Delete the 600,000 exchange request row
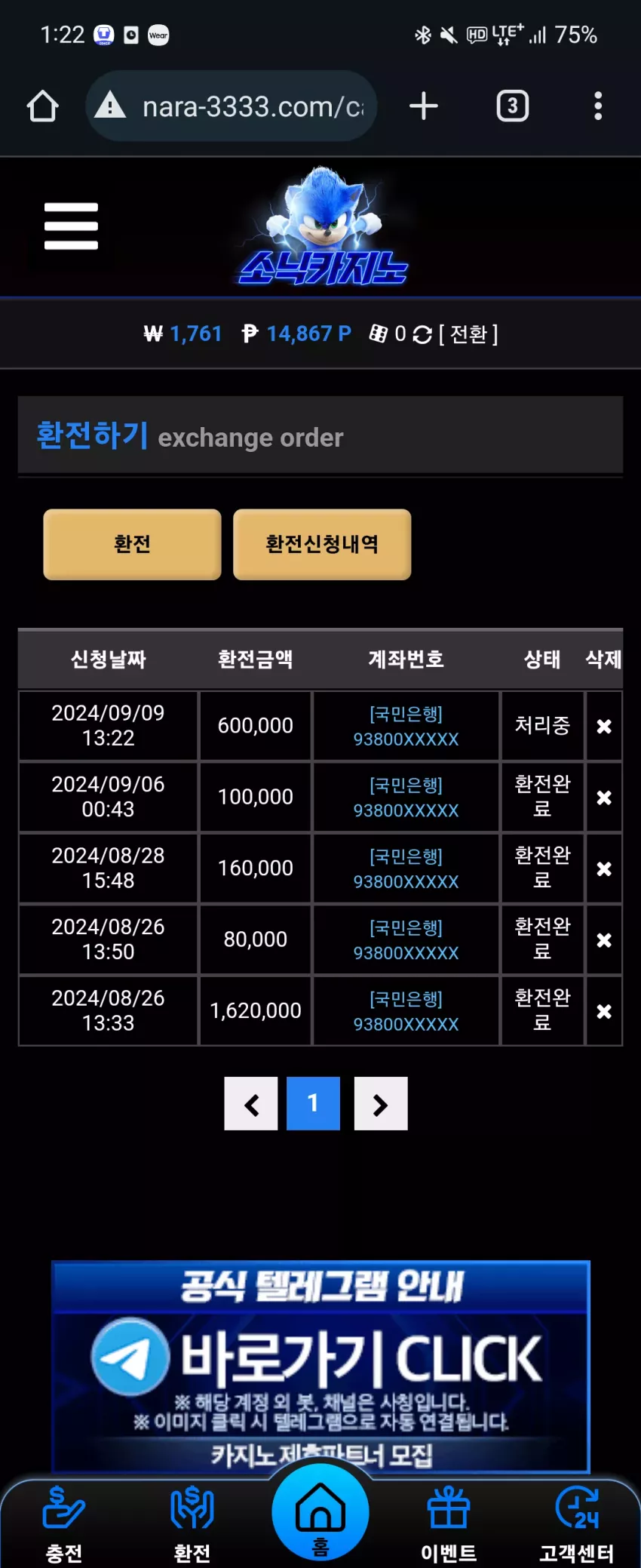 pyautogui.click(x=604, y=726)
